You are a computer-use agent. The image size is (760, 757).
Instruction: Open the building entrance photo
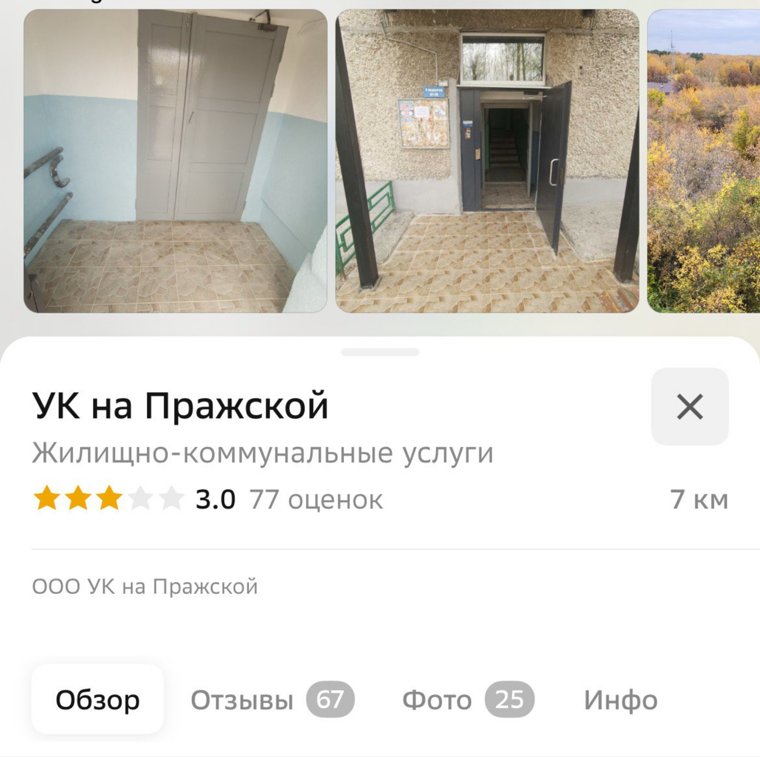[487, 160]
